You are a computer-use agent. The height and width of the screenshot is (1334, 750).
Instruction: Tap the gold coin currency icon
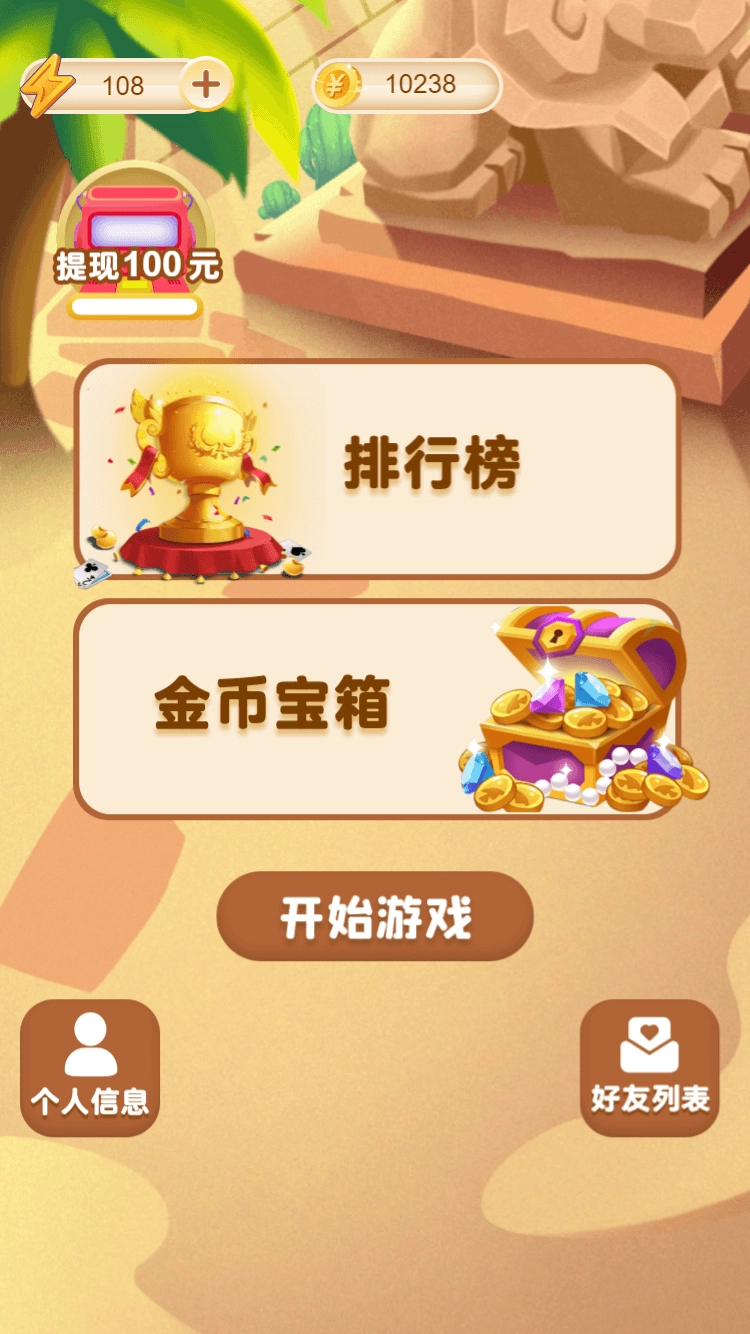tap(340, 85)
